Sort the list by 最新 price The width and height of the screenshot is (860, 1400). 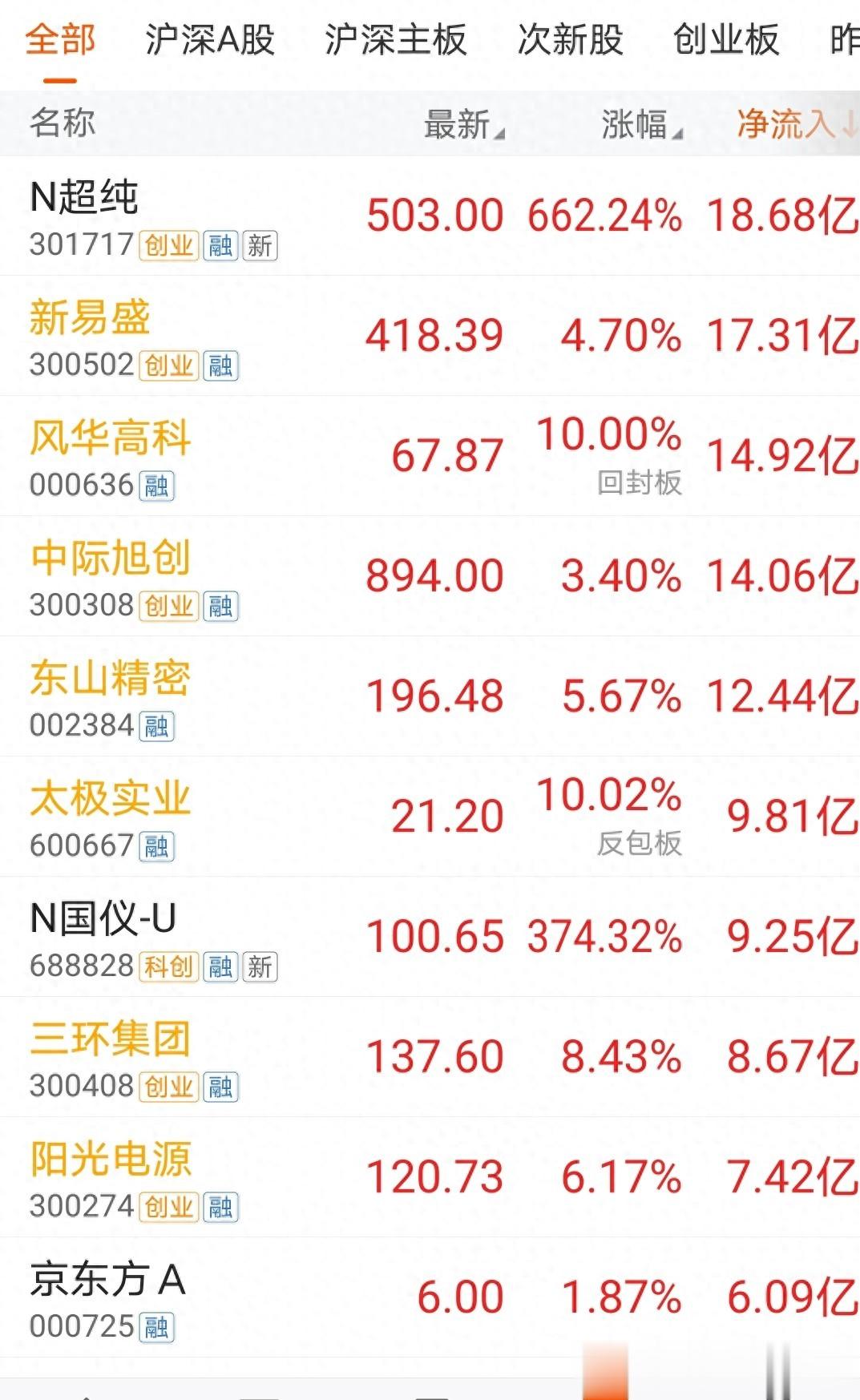tap(464, 124)
